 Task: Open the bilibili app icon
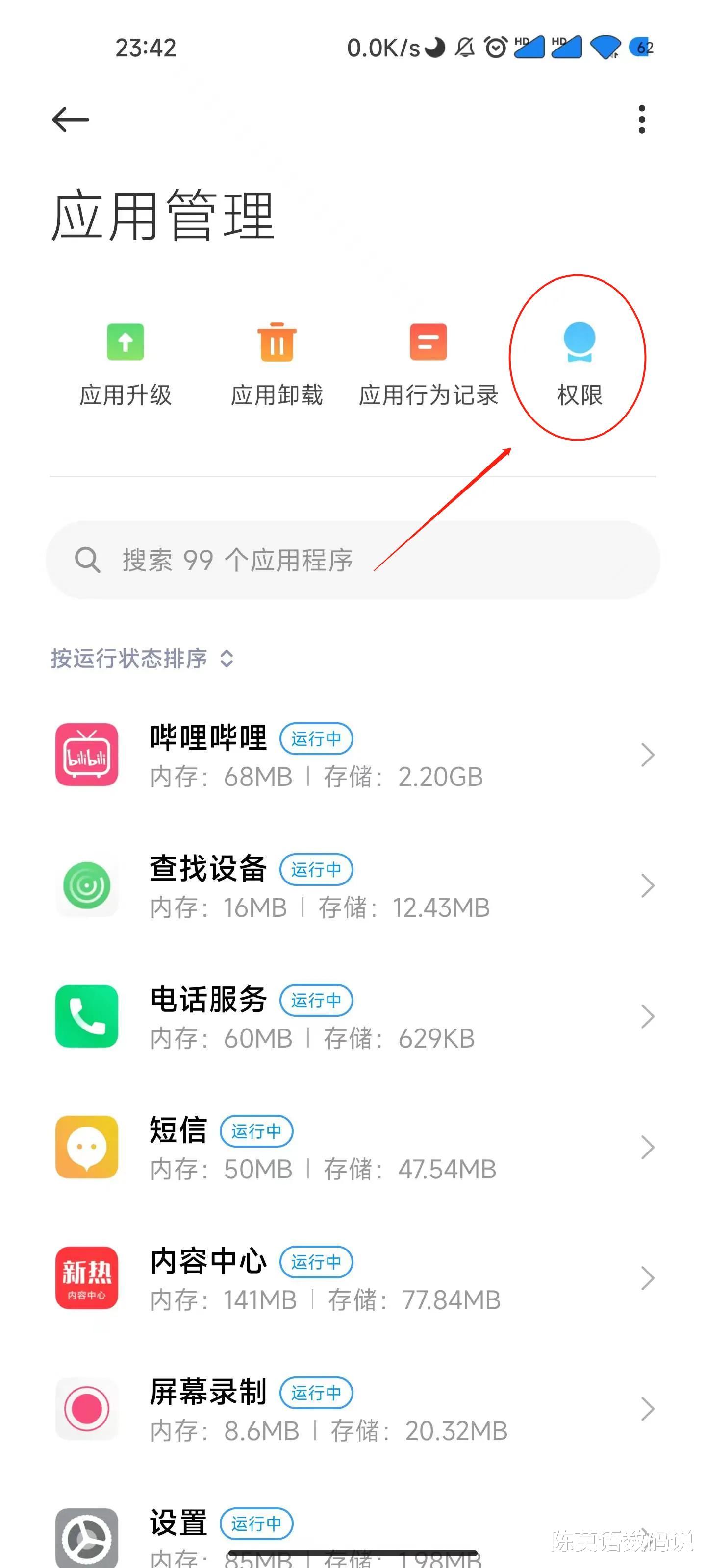(87, 755)
